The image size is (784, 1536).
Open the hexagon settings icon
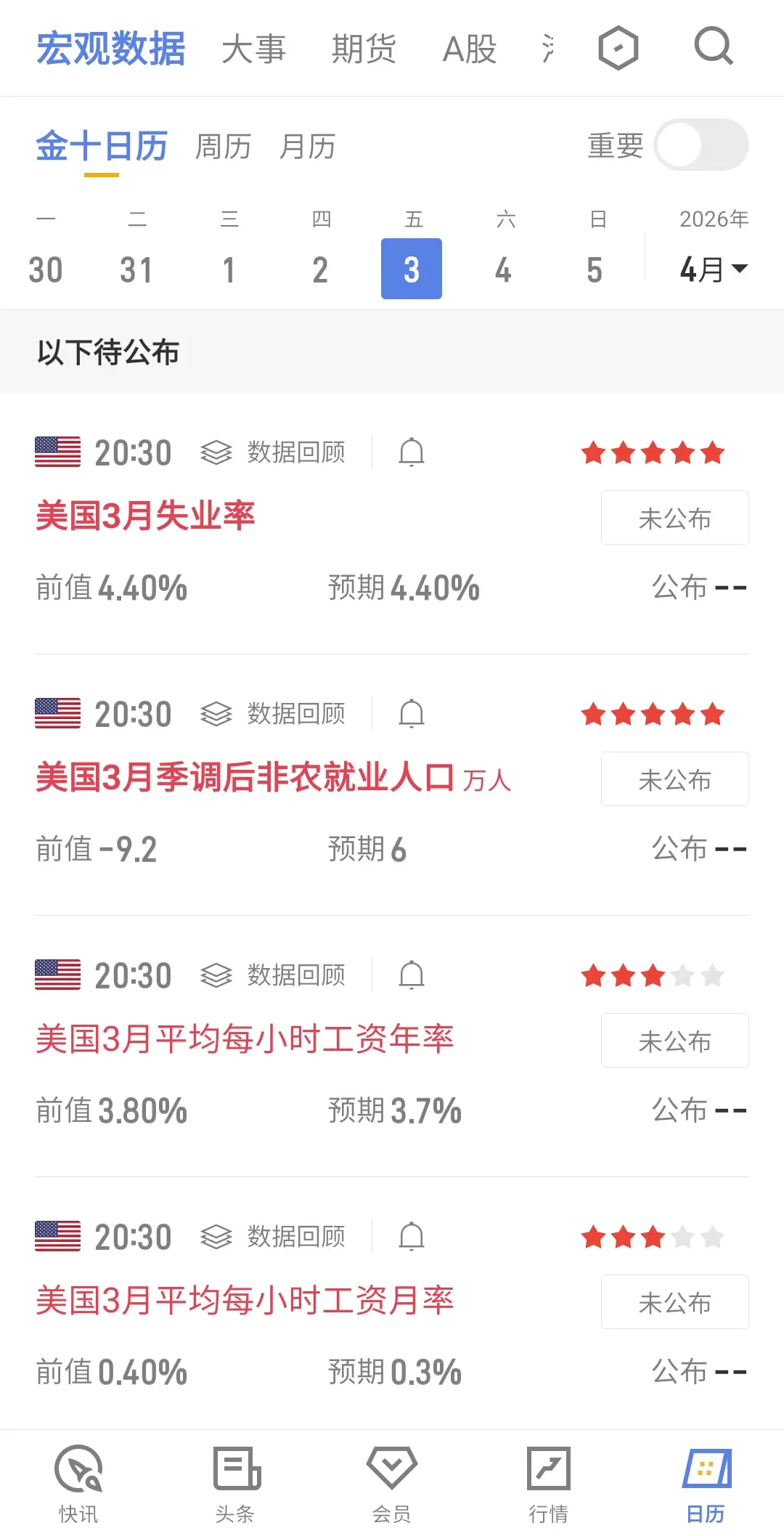point(618,49)
